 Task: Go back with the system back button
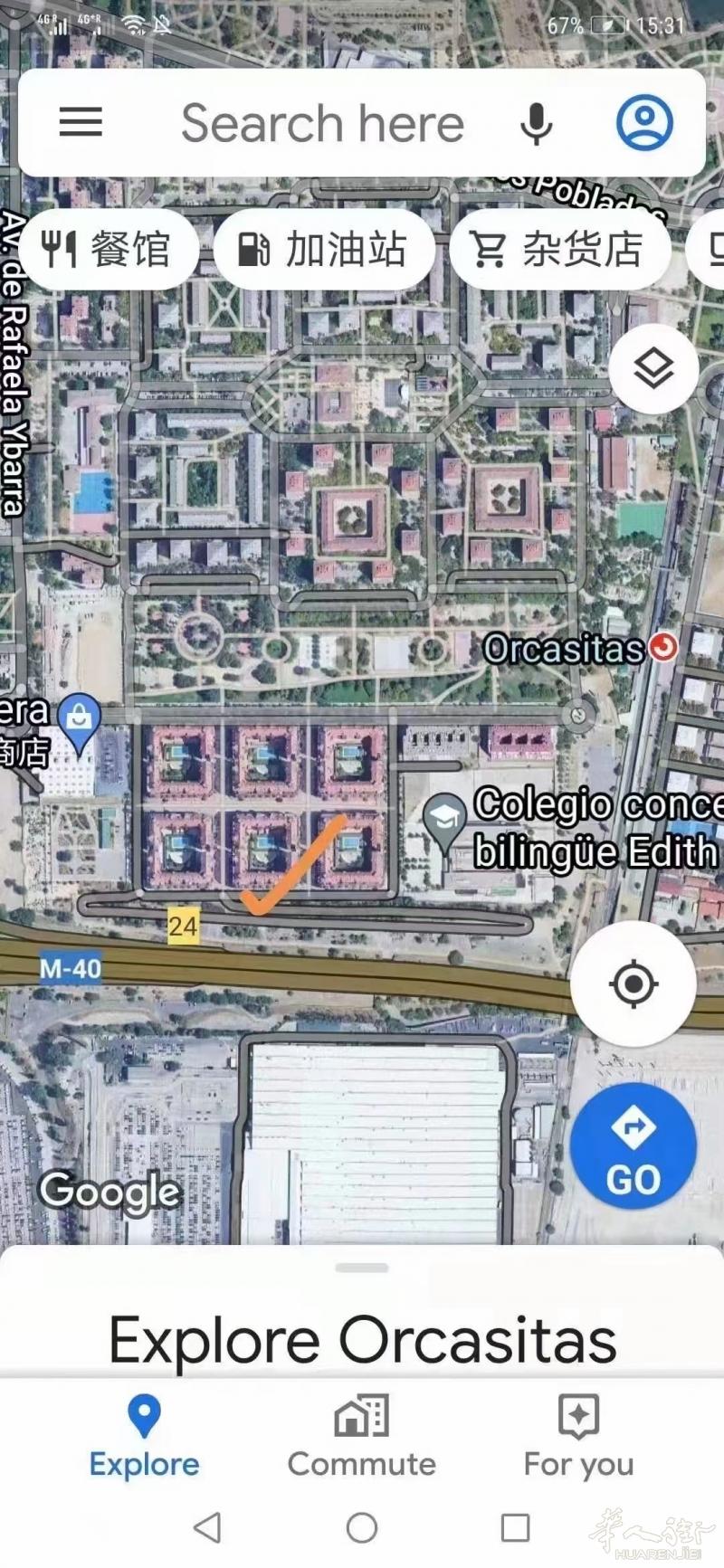tap(207, 1528)
